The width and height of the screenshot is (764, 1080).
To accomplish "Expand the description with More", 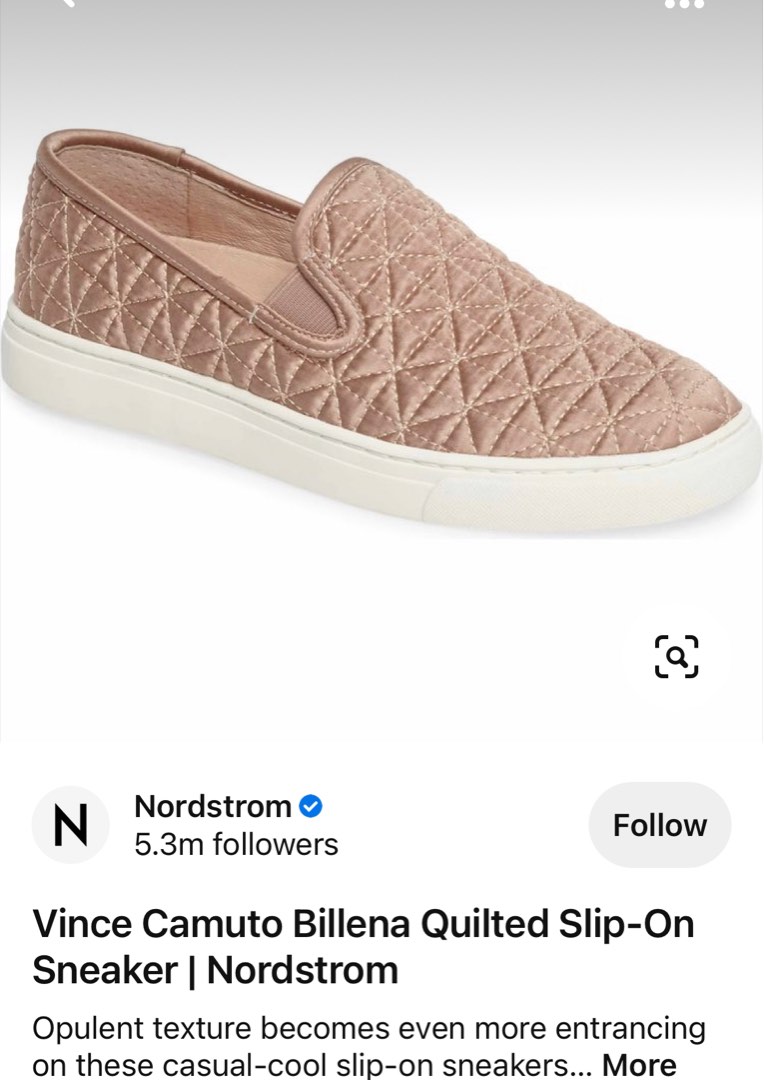I will (x=639, y=1065).
